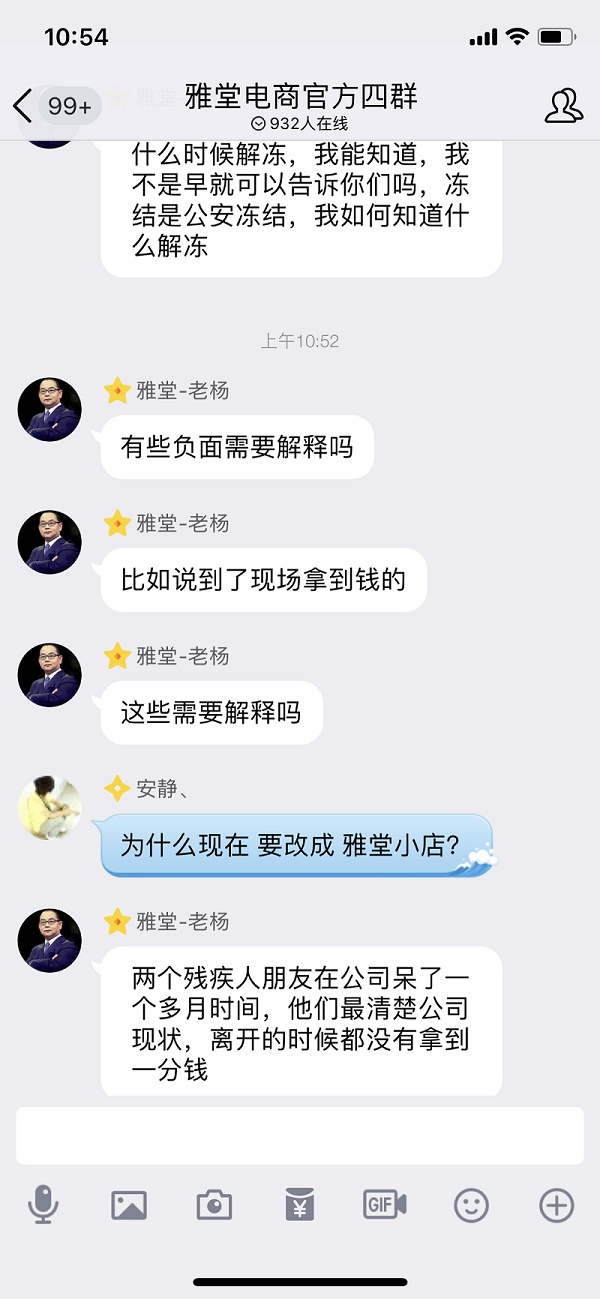
Task: View the profile avatar of 安静、
Action: 50,807
